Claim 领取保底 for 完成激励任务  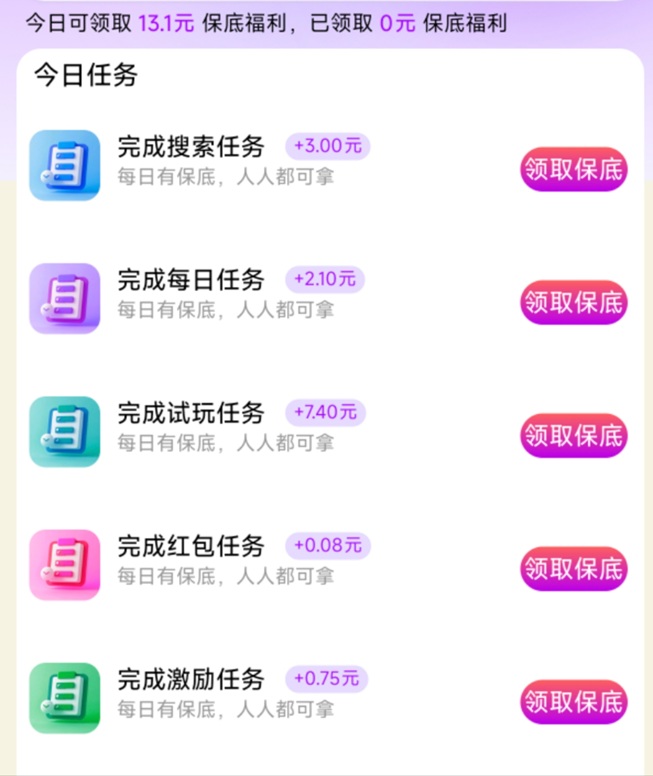pos(573,701)
